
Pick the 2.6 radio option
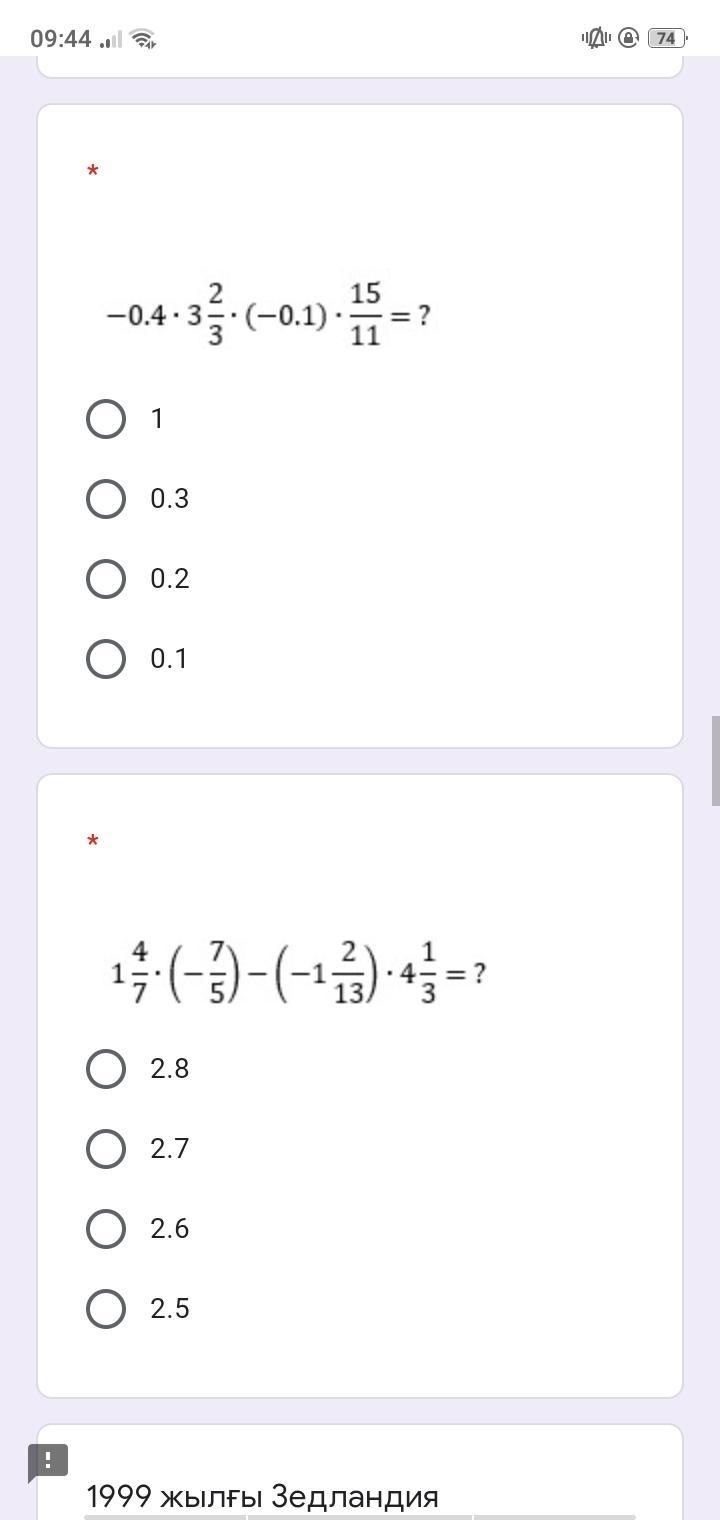click(106, 1229)
